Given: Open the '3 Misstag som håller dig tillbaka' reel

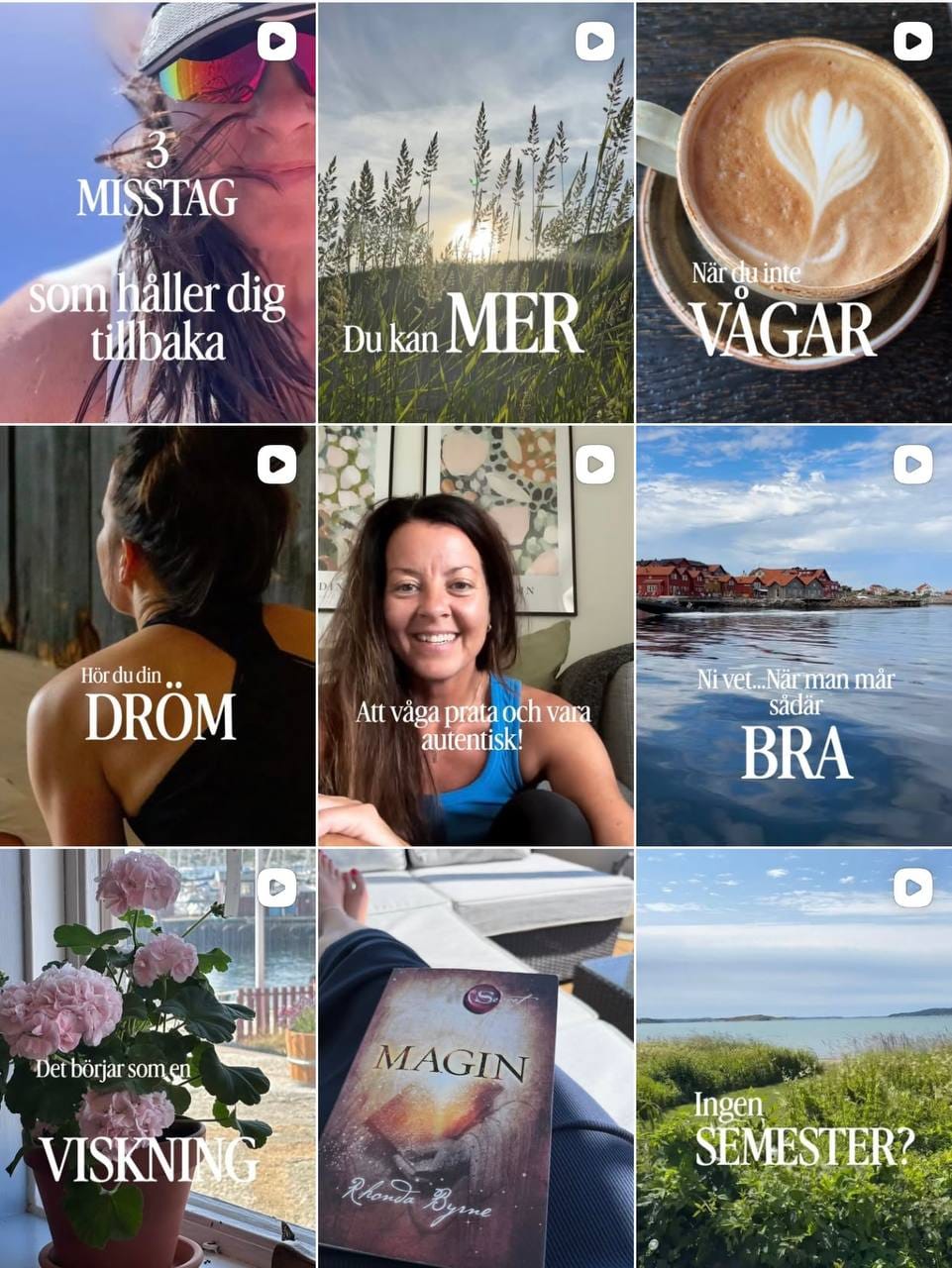Looking at the screenshot, I should point(158,212).
